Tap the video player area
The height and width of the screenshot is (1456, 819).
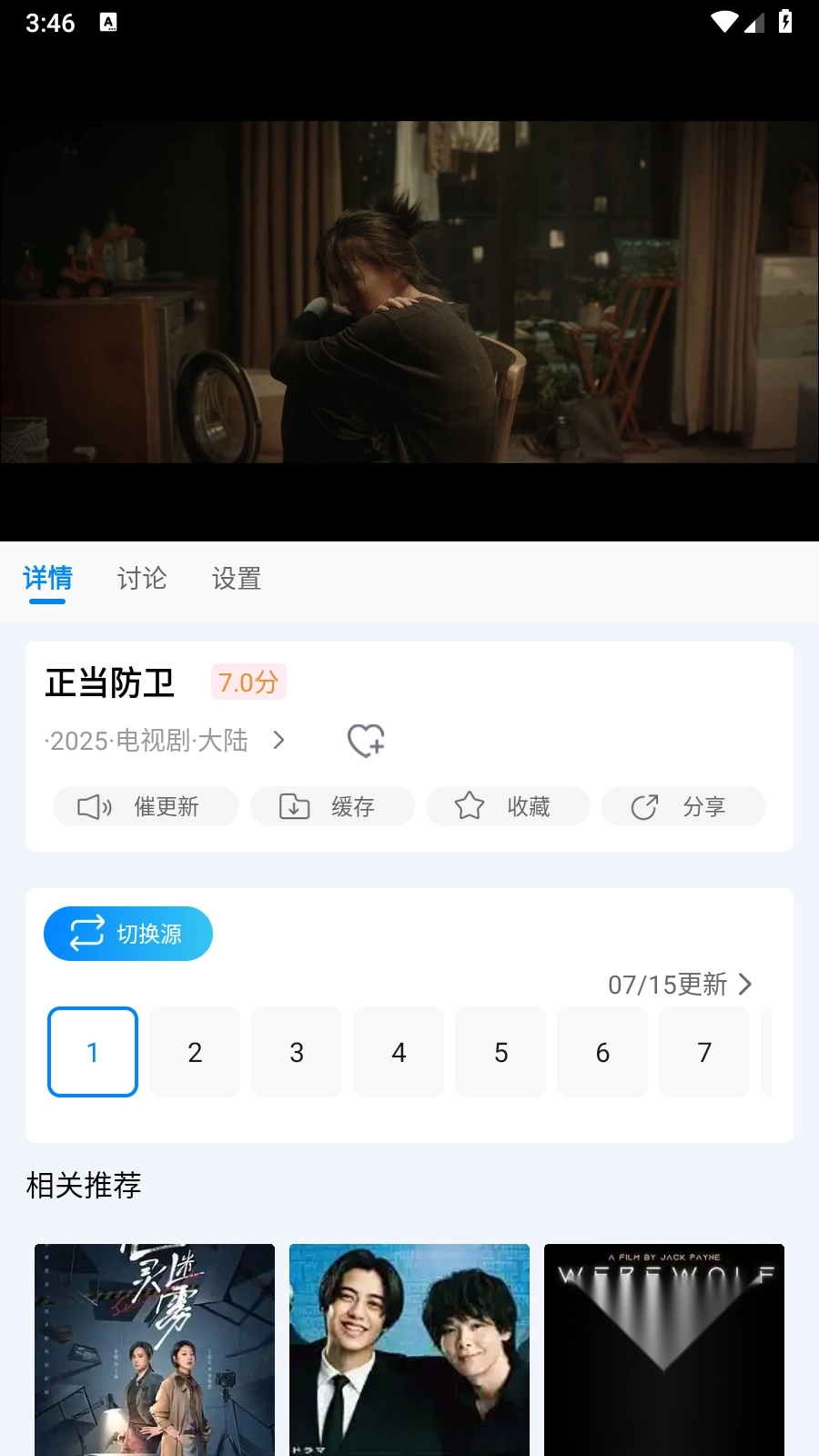tap(409, 291)
